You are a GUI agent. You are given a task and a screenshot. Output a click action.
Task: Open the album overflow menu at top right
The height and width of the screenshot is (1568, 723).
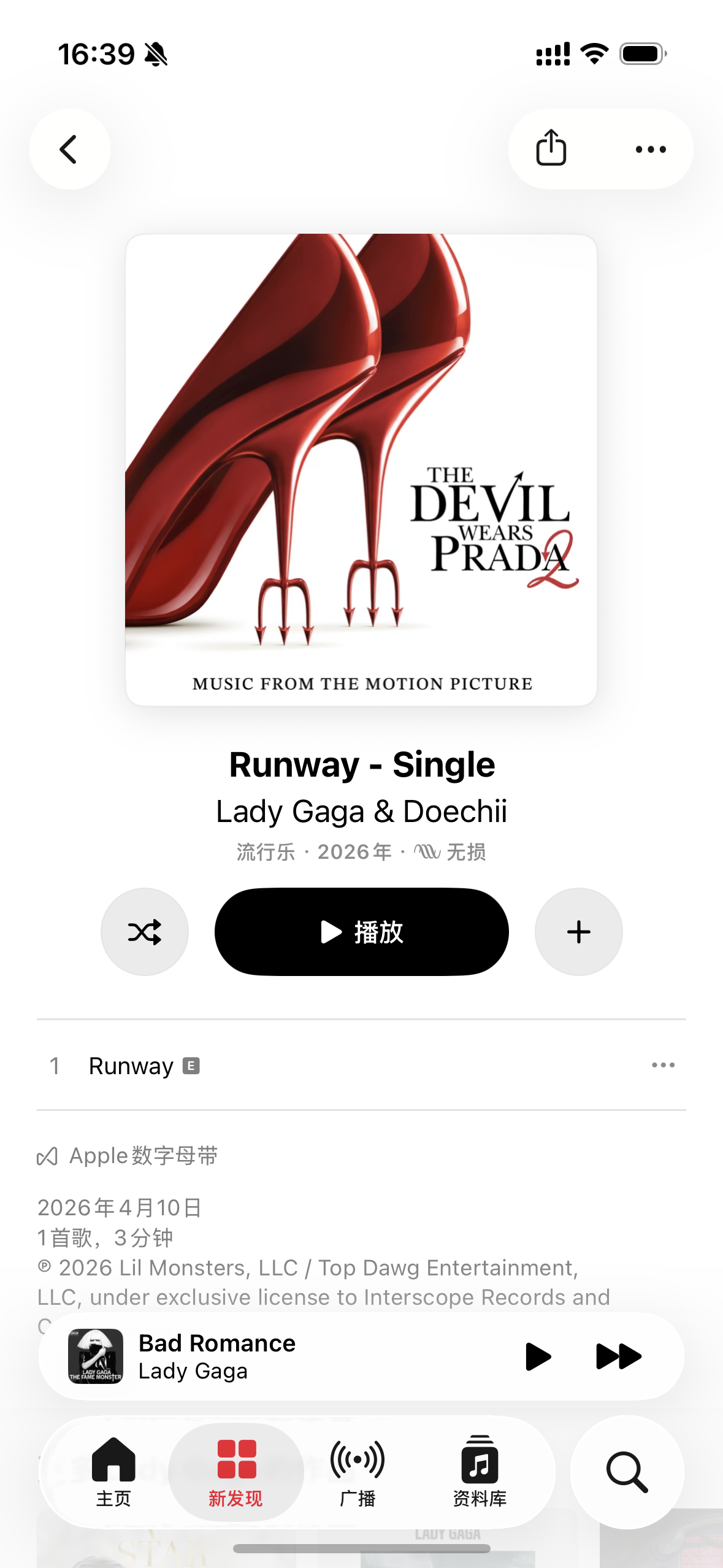pos(651,149)
